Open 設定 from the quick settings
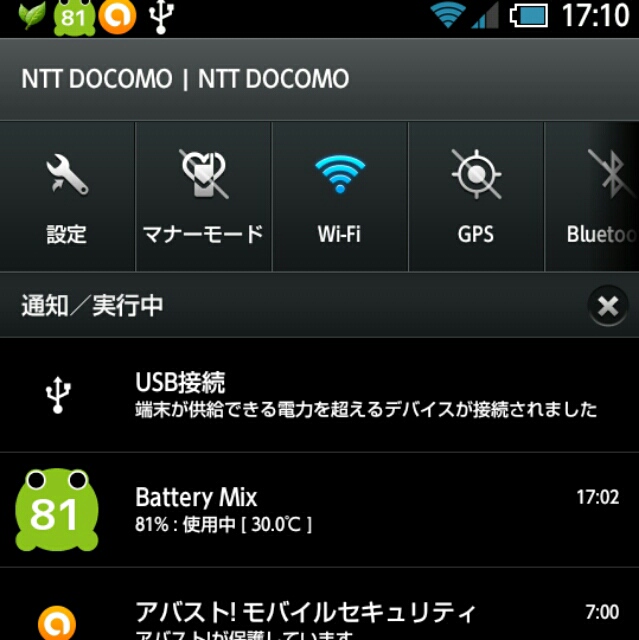 point(67,197)
